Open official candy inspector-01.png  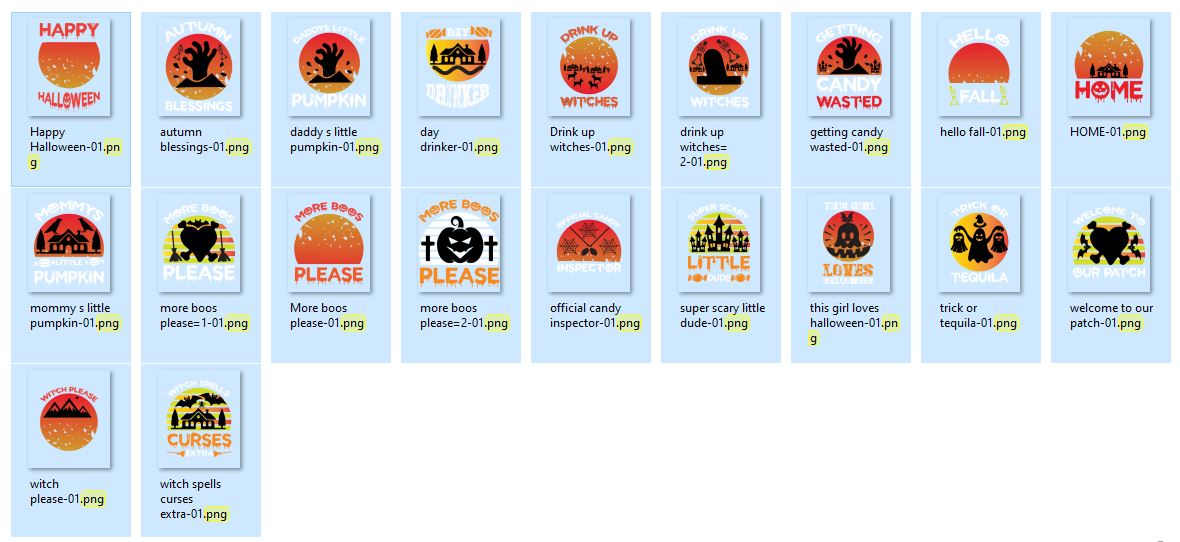tap(590, 243)
